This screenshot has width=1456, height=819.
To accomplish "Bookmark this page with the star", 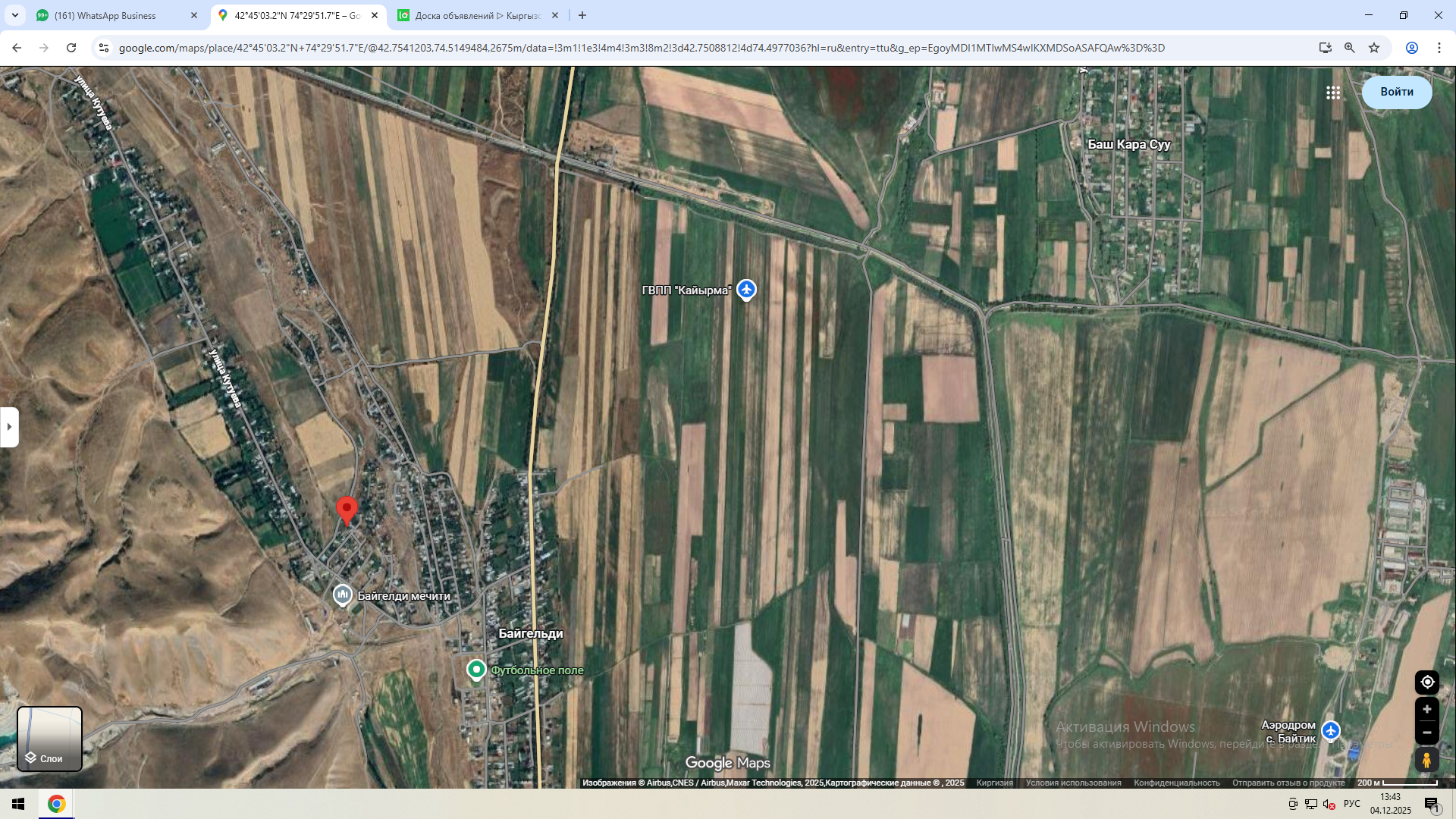I will pyautogui.click(x=1374, y=48).
